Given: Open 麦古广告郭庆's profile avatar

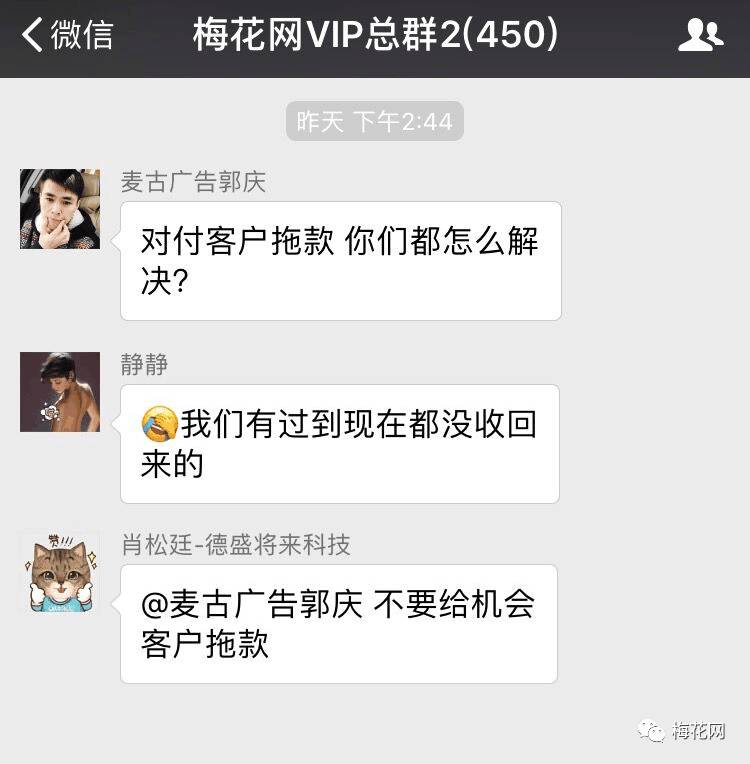Looking at the screenshot, I should (x=60, y=209).
